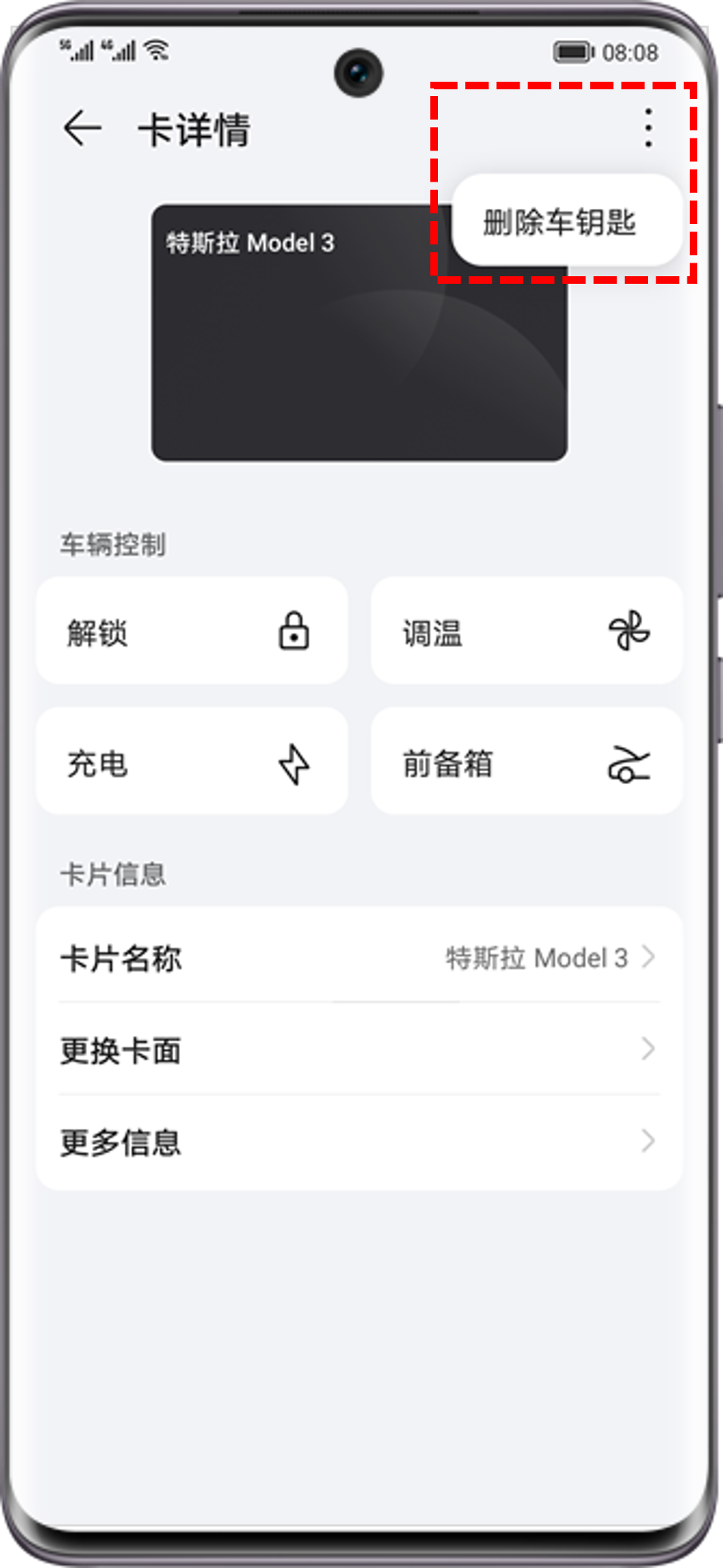The height and width of the screenshot is (1568, 723).
Task: Open the 前备箱 front trunk
Action: [x=526, y=762]
